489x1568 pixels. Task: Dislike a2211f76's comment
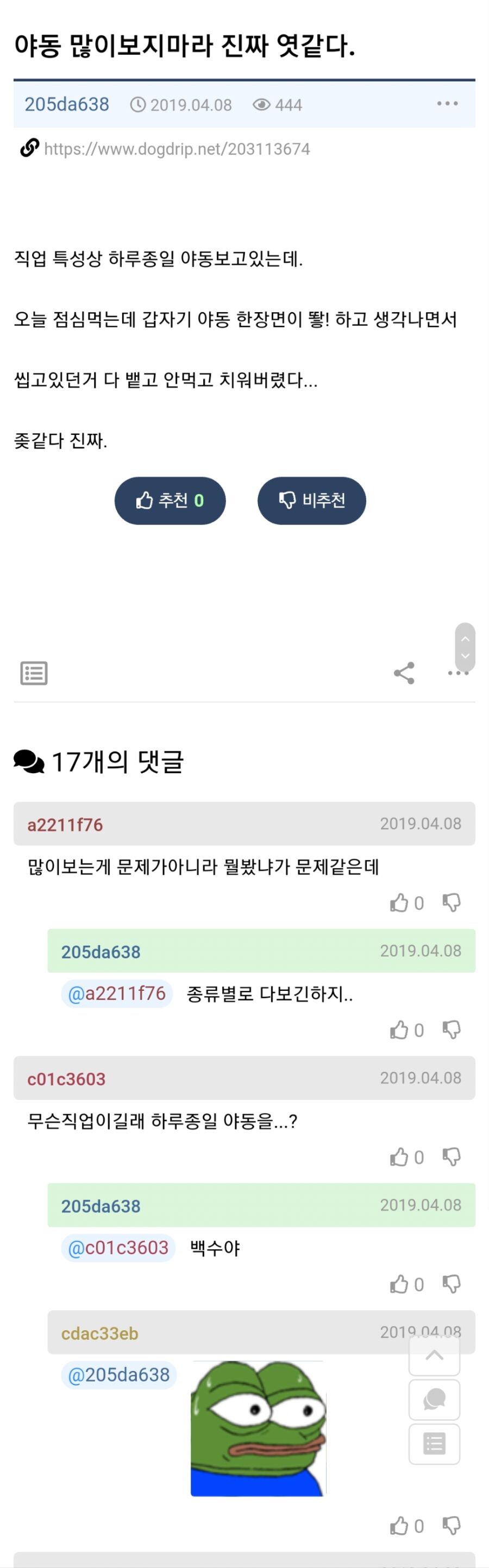452,903
